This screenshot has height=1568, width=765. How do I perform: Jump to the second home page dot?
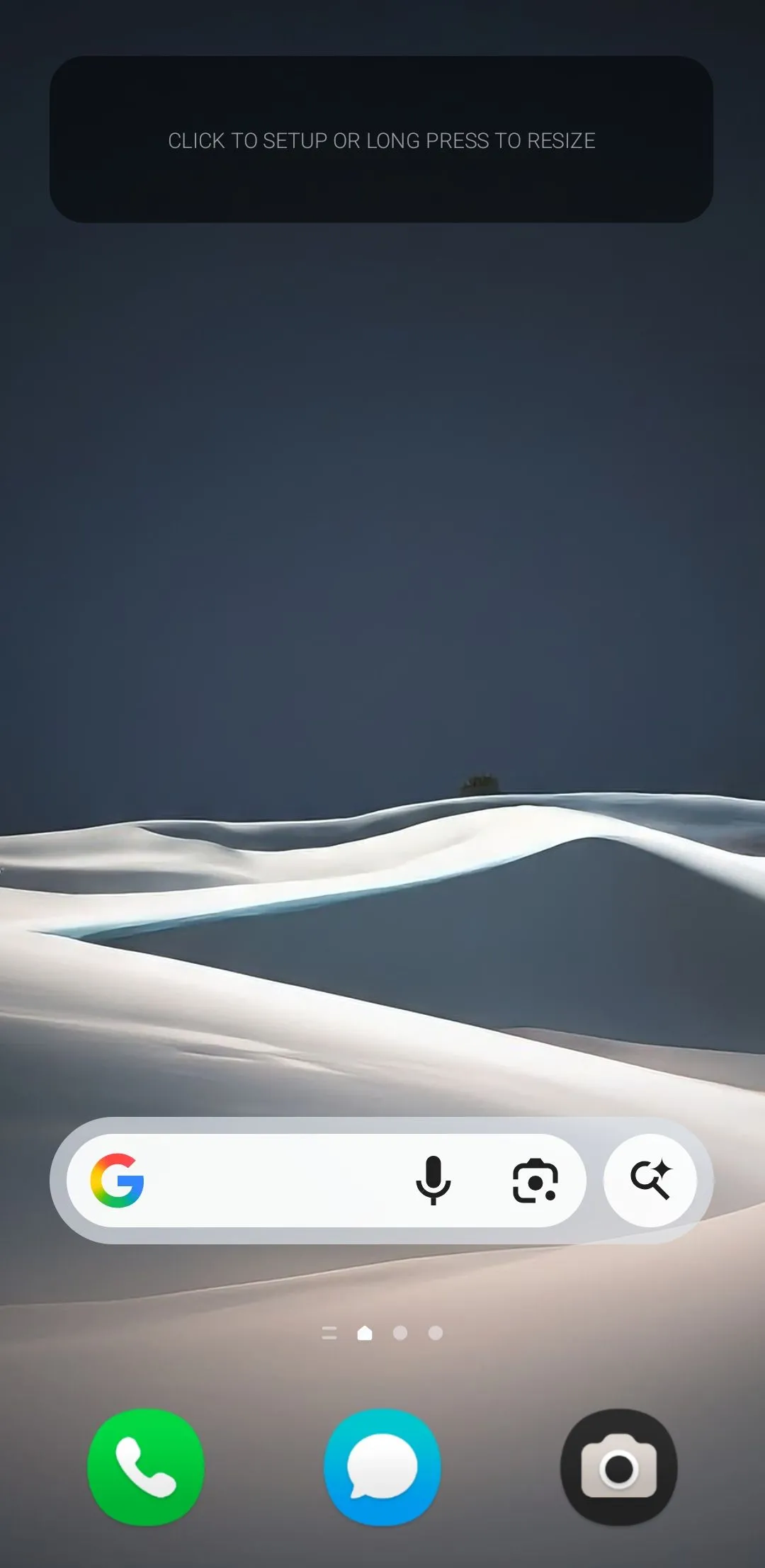[x=400, y=1333]
